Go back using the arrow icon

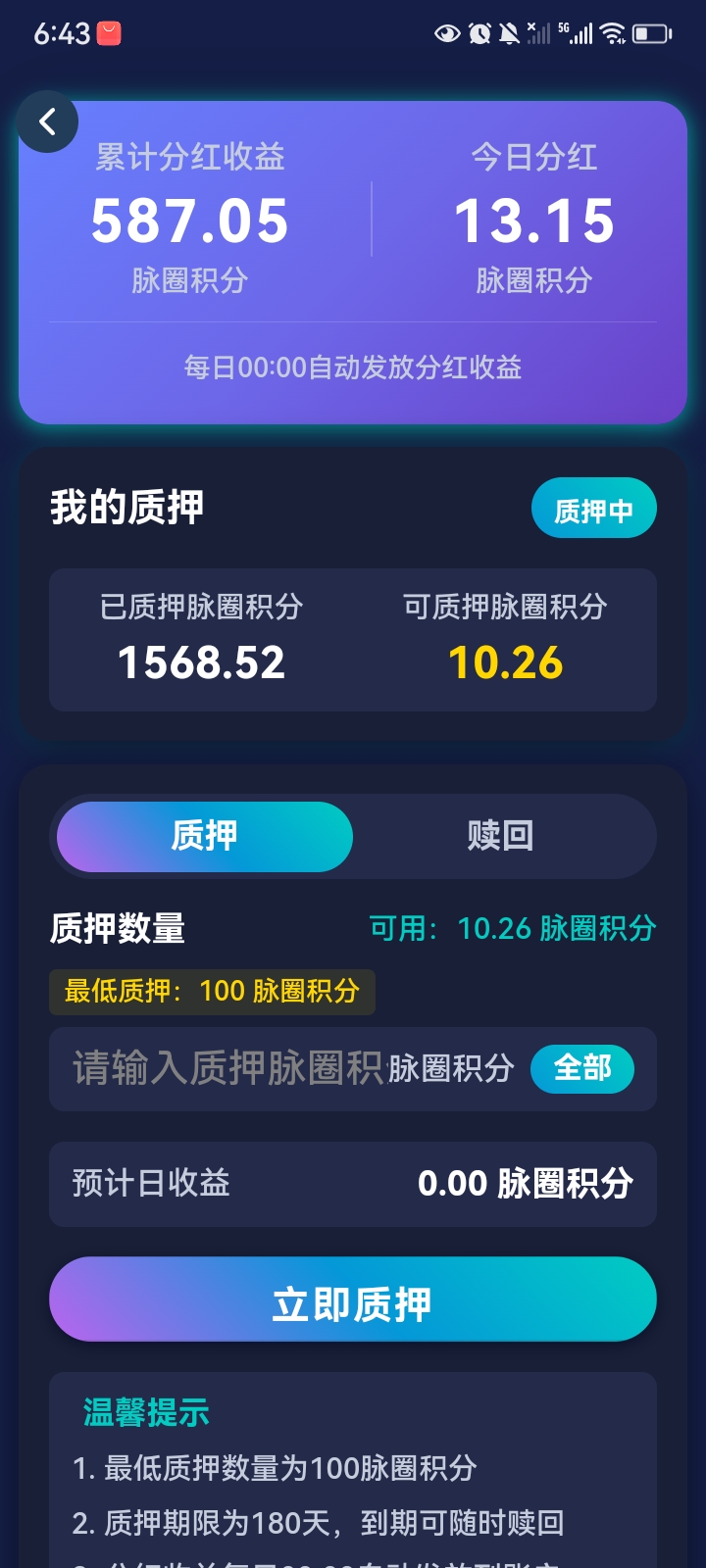click(47, 122)
